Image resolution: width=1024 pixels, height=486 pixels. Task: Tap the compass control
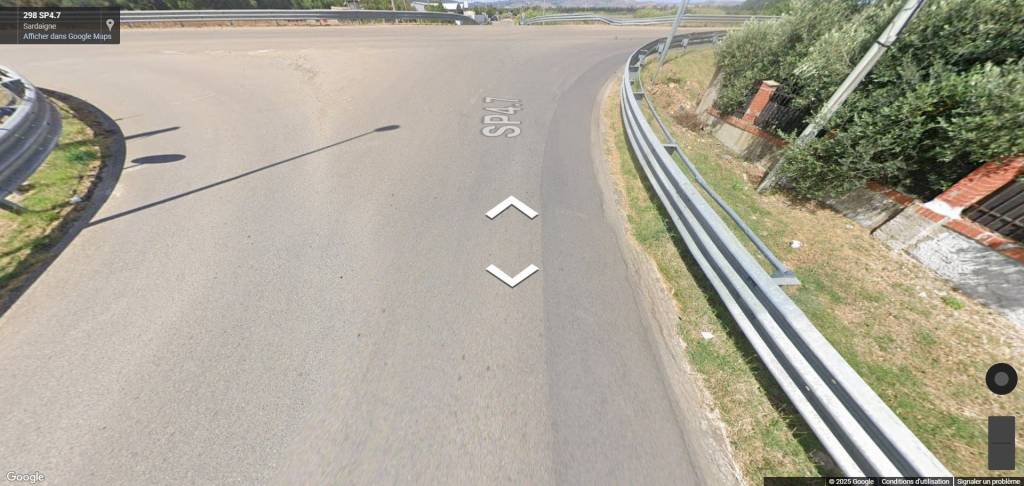1001,379
